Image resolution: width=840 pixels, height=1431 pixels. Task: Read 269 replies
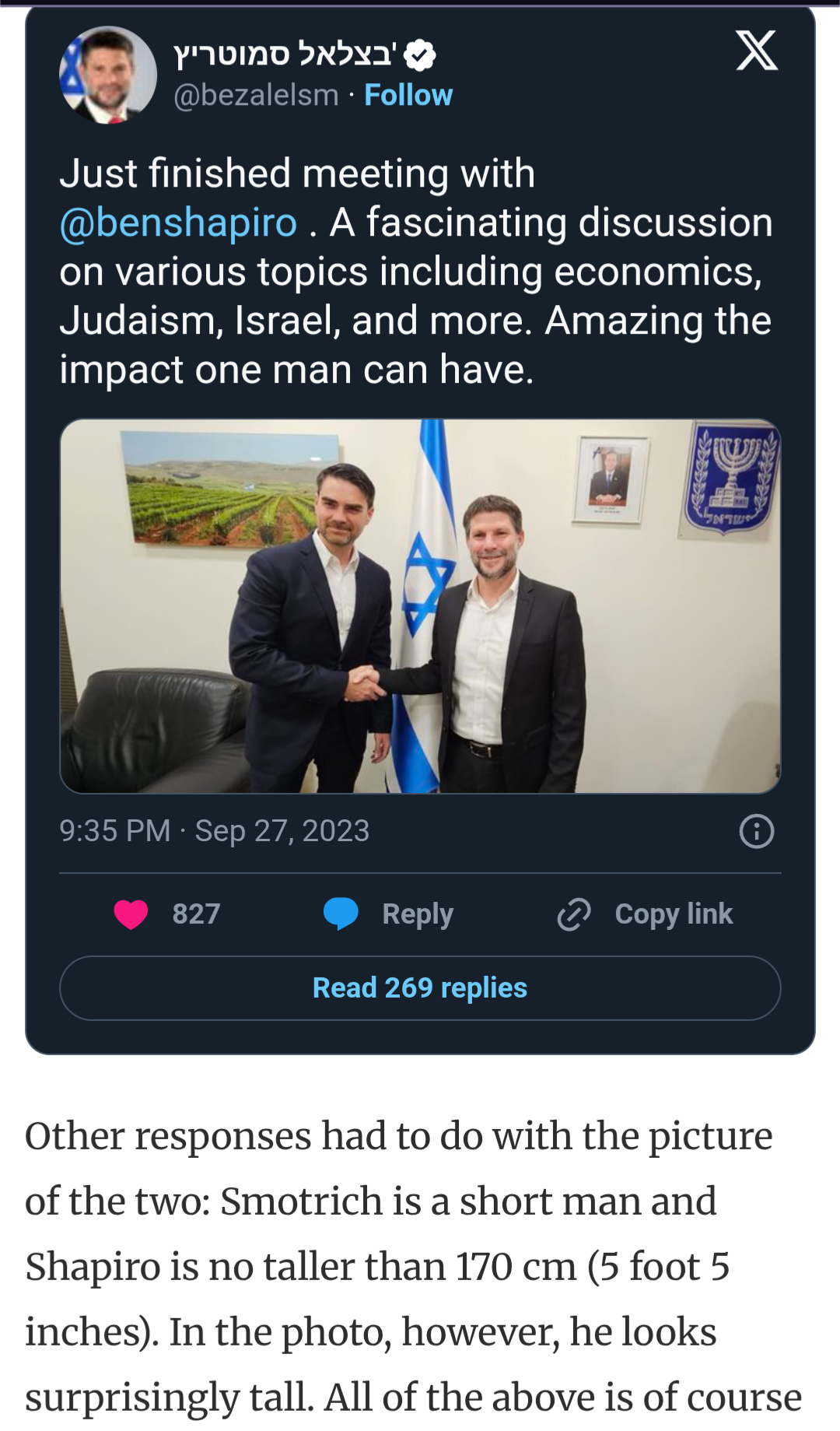coord(420,988)
